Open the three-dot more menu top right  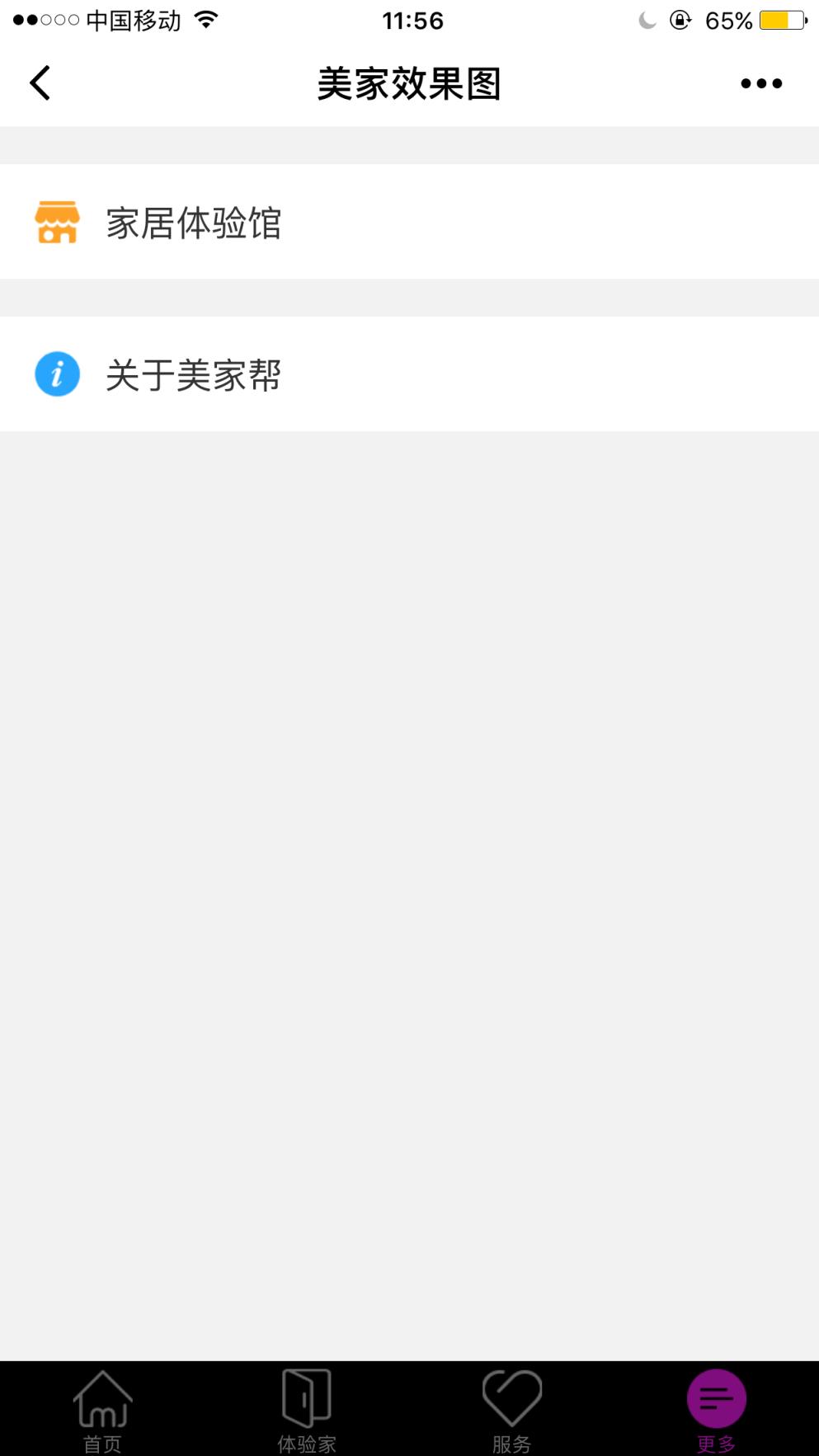(x=759, y=82)
